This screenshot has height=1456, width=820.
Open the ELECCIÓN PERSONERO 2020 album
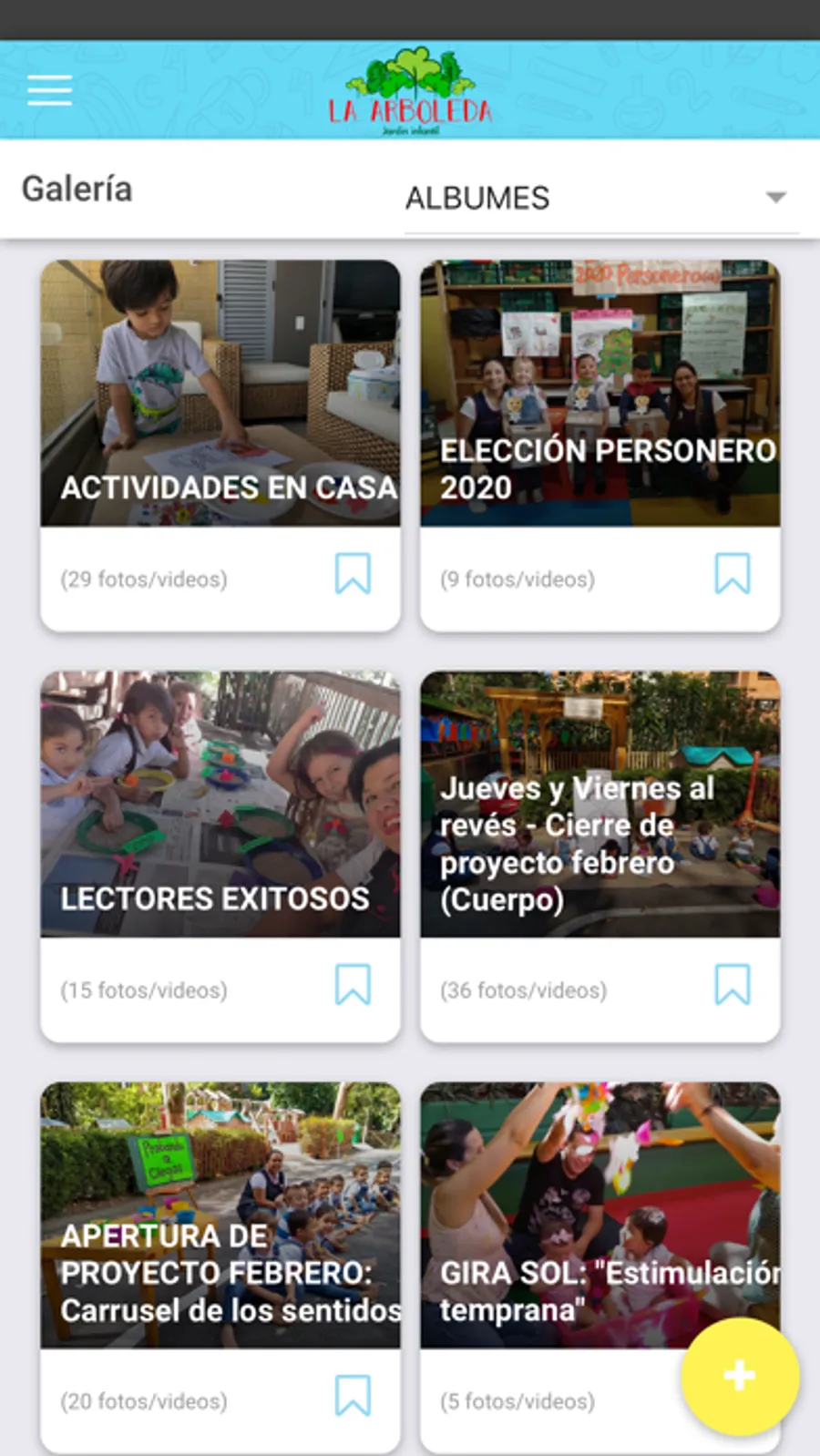pyautogui.click(x=600, y=394)
